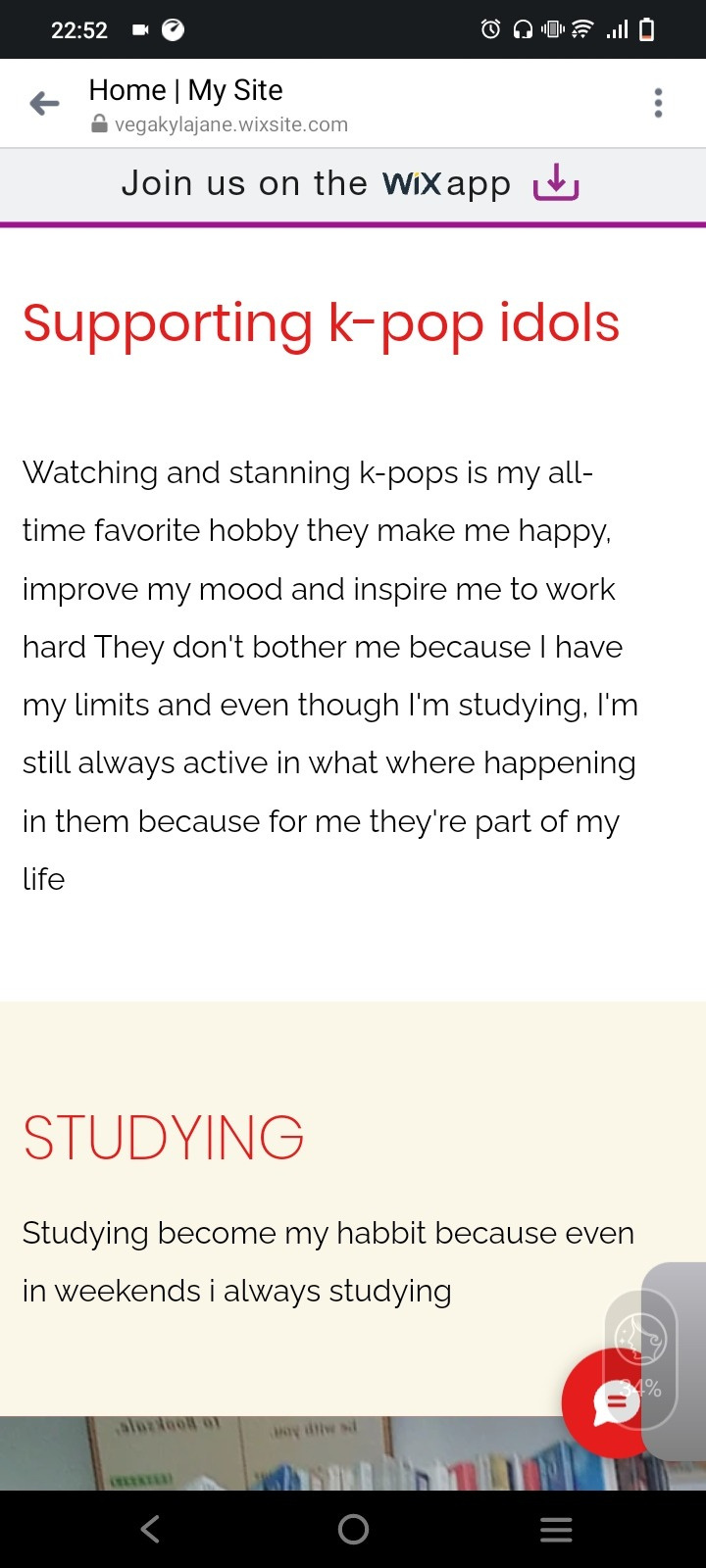
Task: Open the recent apps view
Action: pyautogui.click(x=556, y=1529)
